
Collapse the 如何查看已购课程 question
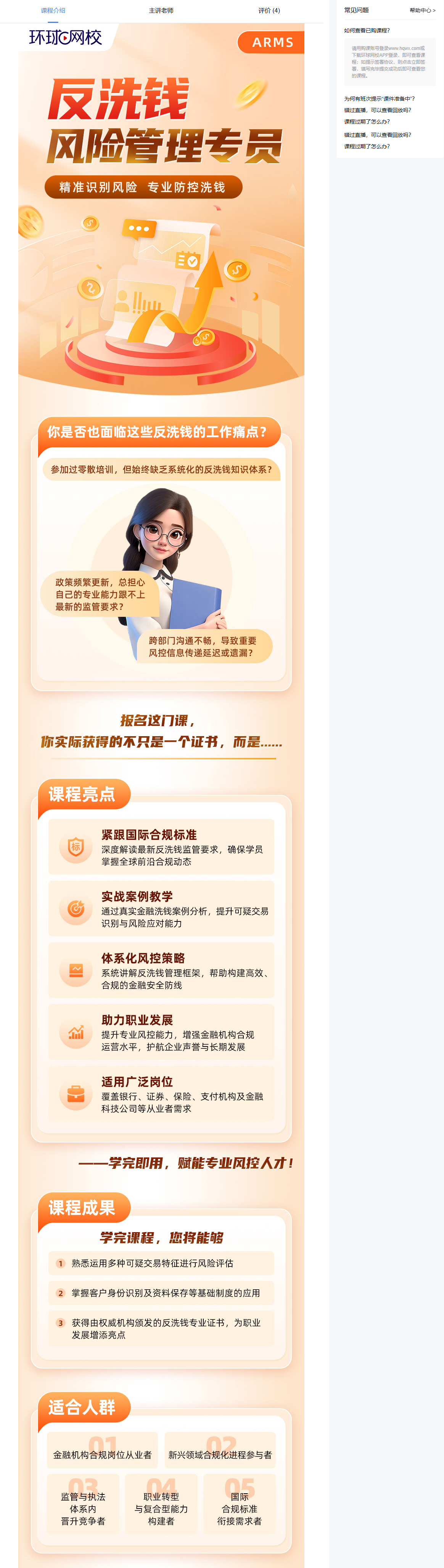pyautogui.click(x=367, y=30)
